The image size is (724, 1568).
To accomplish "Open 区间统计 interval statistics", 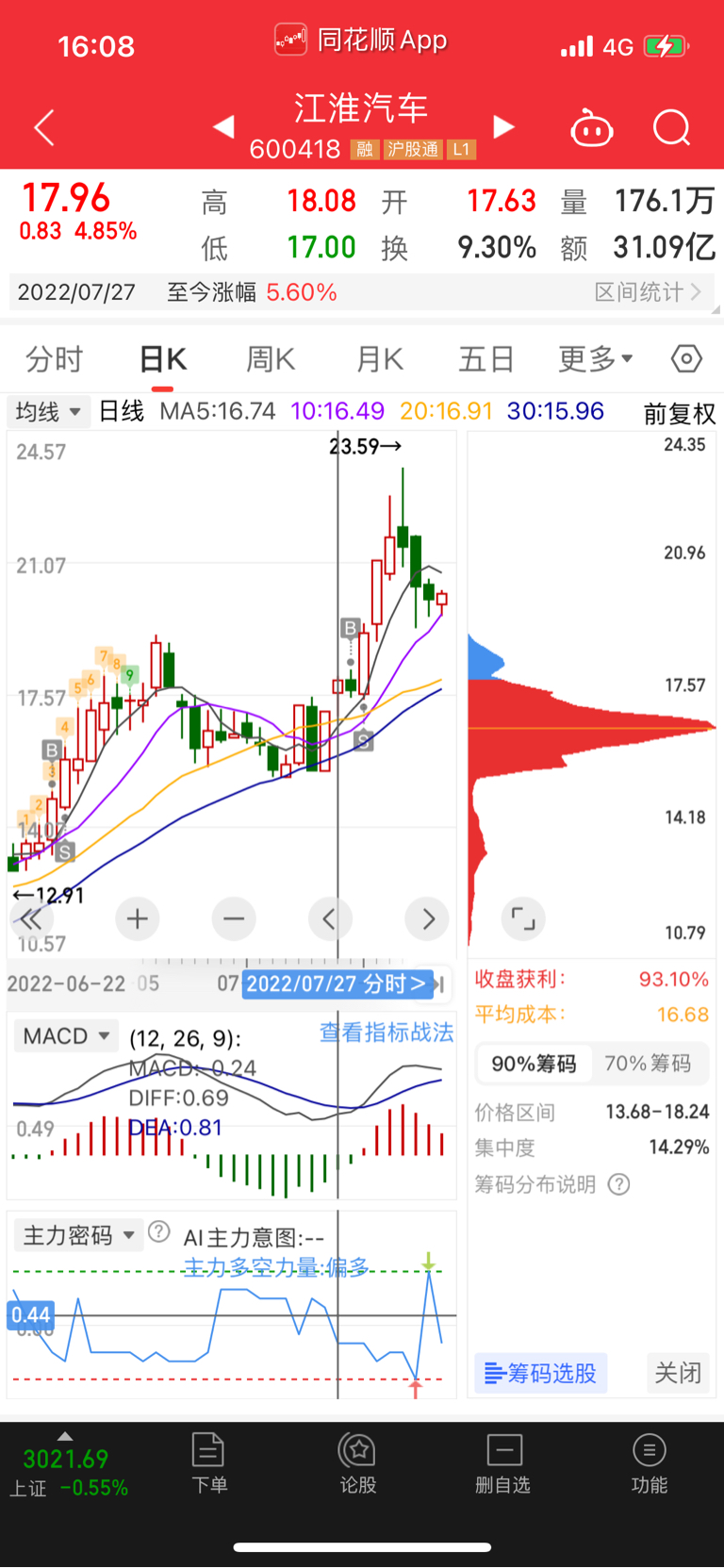I will [x=648, y=292].
